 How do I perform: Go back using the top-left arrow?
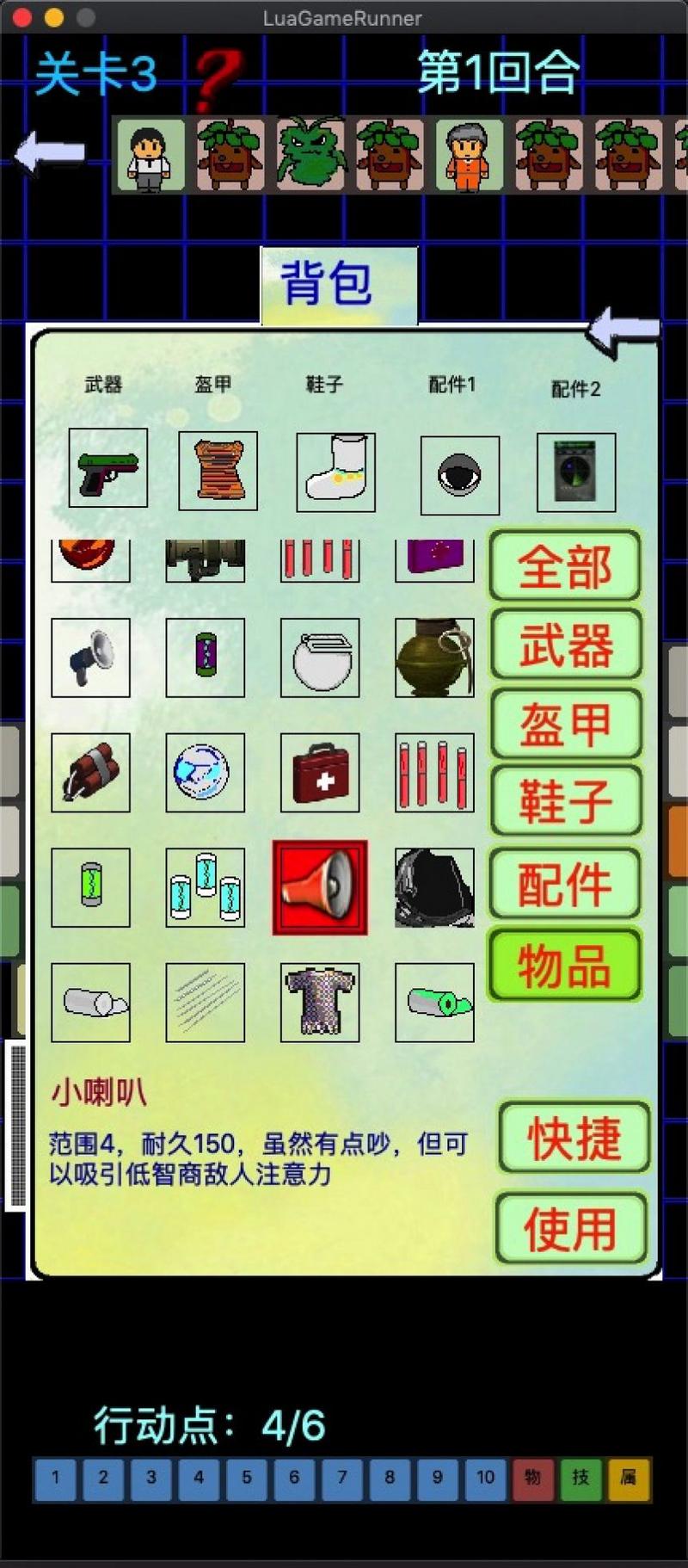[x=50, y=153]
